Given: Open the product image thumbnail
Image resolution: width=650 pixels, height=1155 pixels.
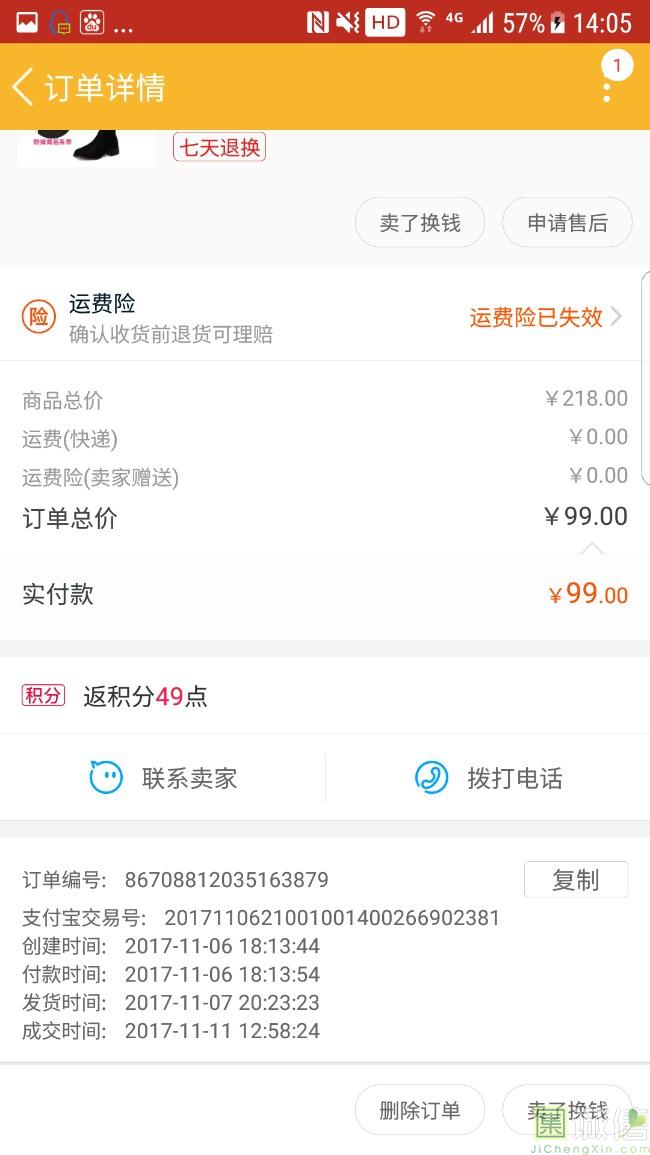Looking at the screenshot, I should pos(87,147).
